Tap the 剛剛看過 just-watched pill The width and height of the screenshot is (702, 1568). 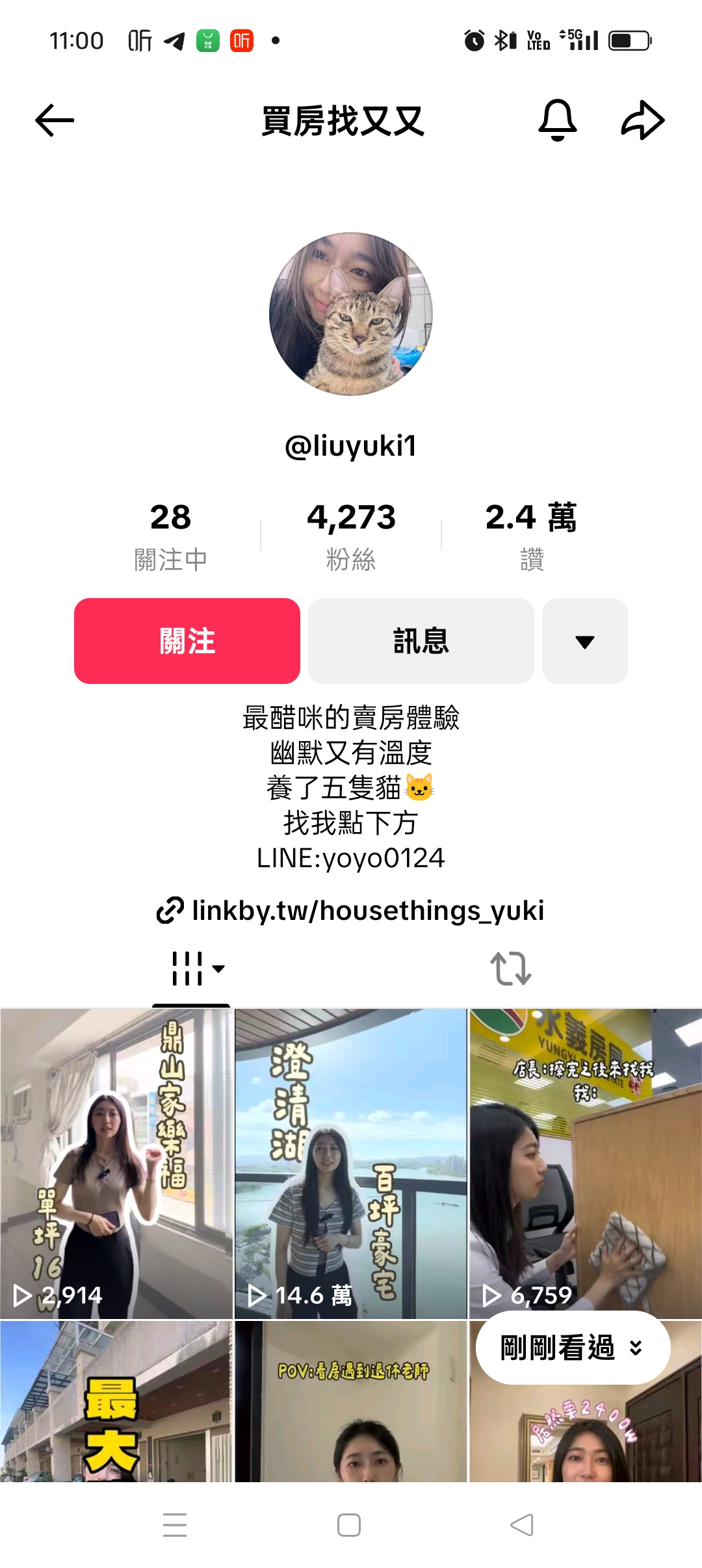(572, 1348)
